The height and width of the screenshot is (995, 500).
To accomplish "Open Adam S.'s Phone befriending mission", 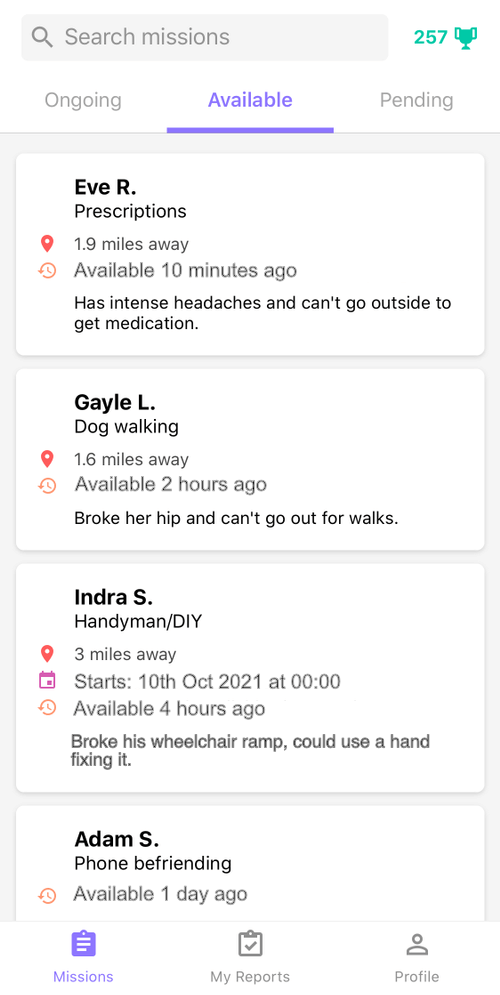I will click(x=250, y=863).
